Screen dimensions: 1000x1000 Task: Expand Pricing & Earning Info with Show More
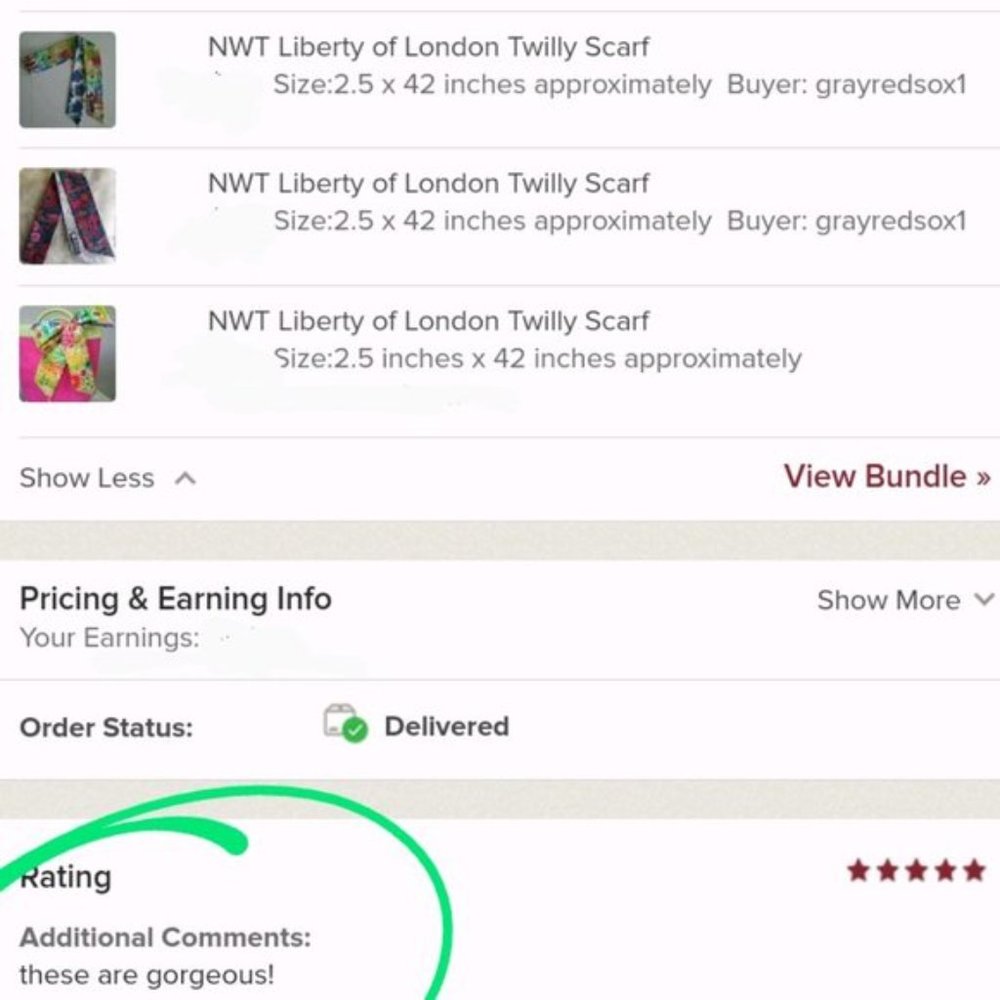[x=904, y=600]
